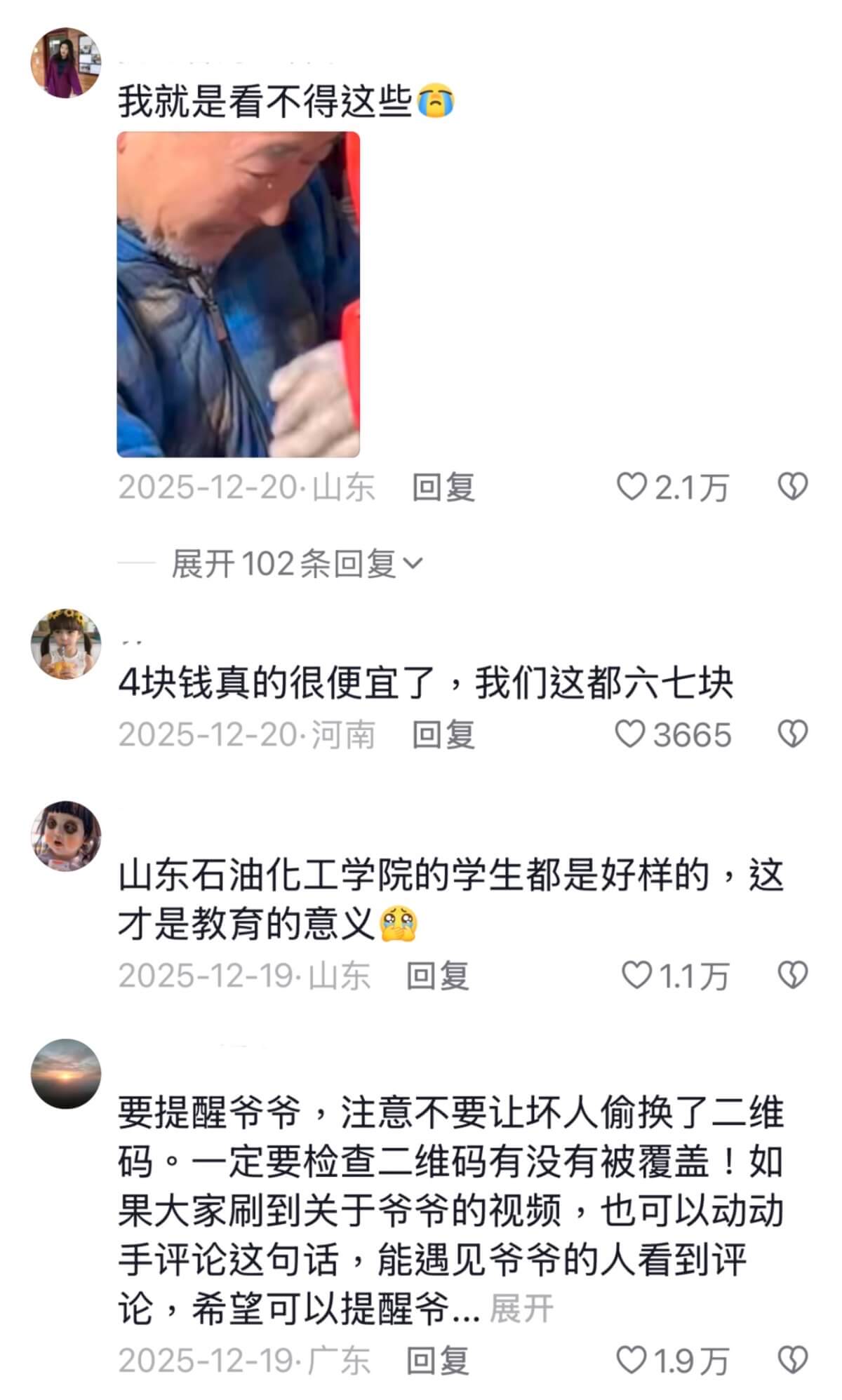This screenshot has width=842, height=1400.
Task: Reply to the comment '我就是看不得这些'
Action: pos(443,487)
